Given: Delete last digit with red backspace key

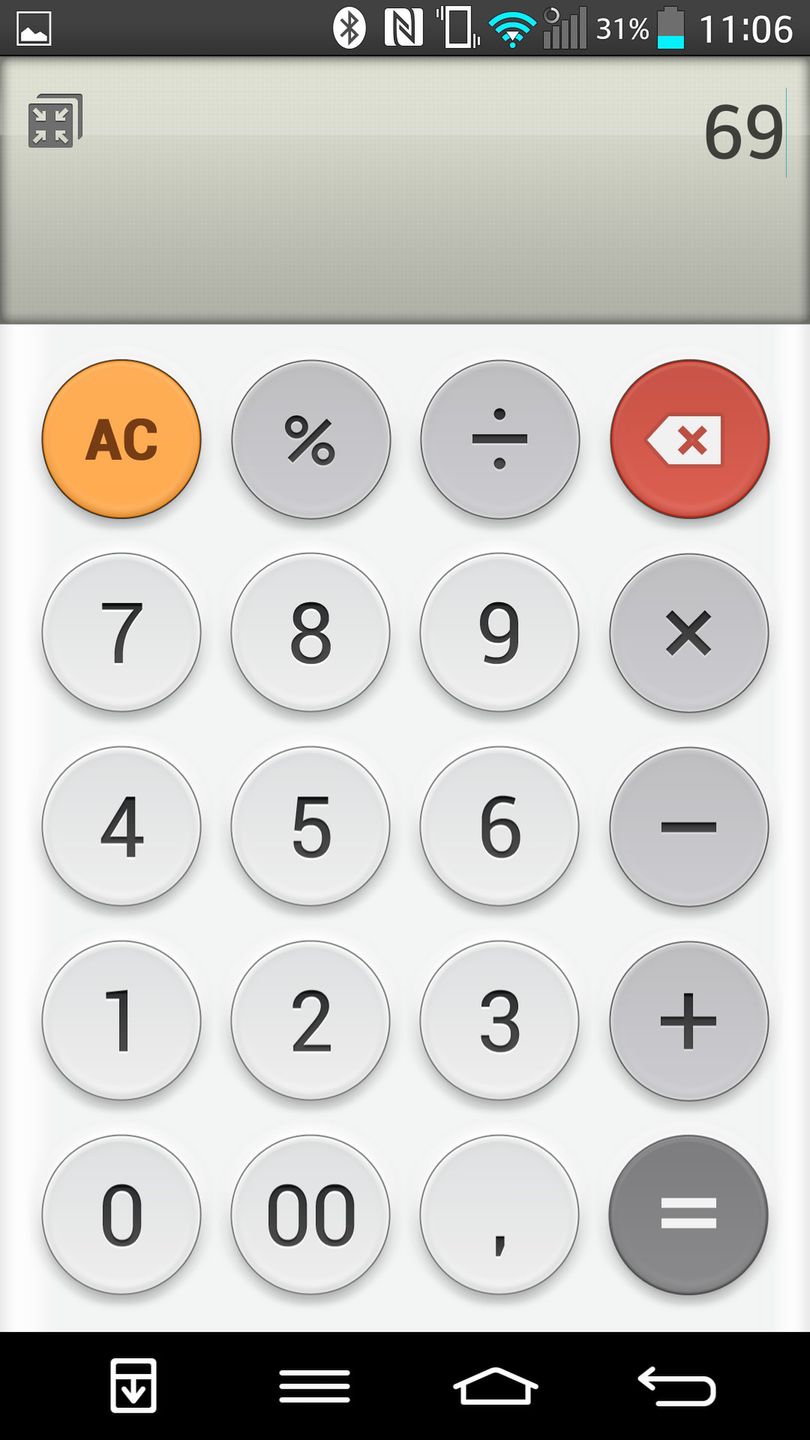Looking at the screenshot, I should [689, 439].
